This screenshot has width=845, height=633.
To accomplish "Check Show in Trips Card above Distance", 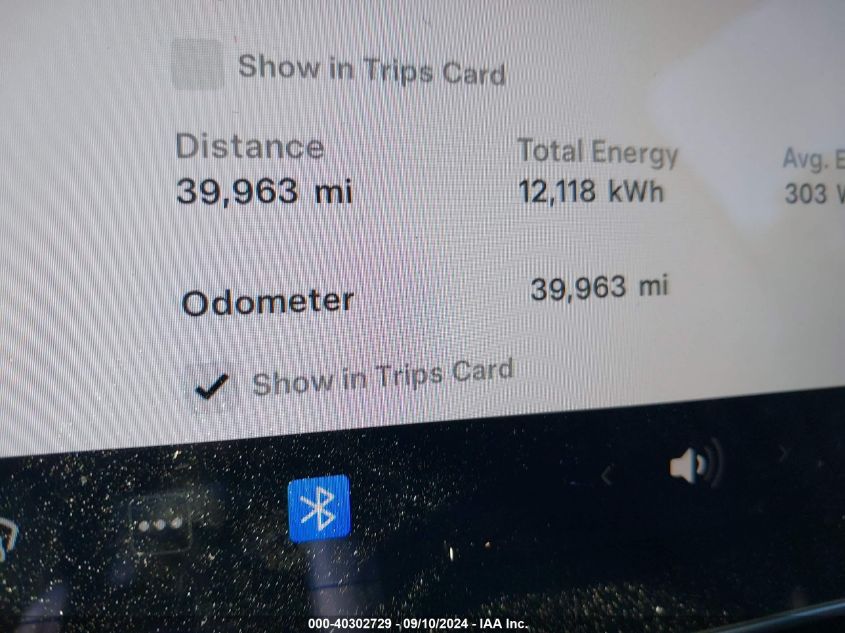I will coord(197,65).
